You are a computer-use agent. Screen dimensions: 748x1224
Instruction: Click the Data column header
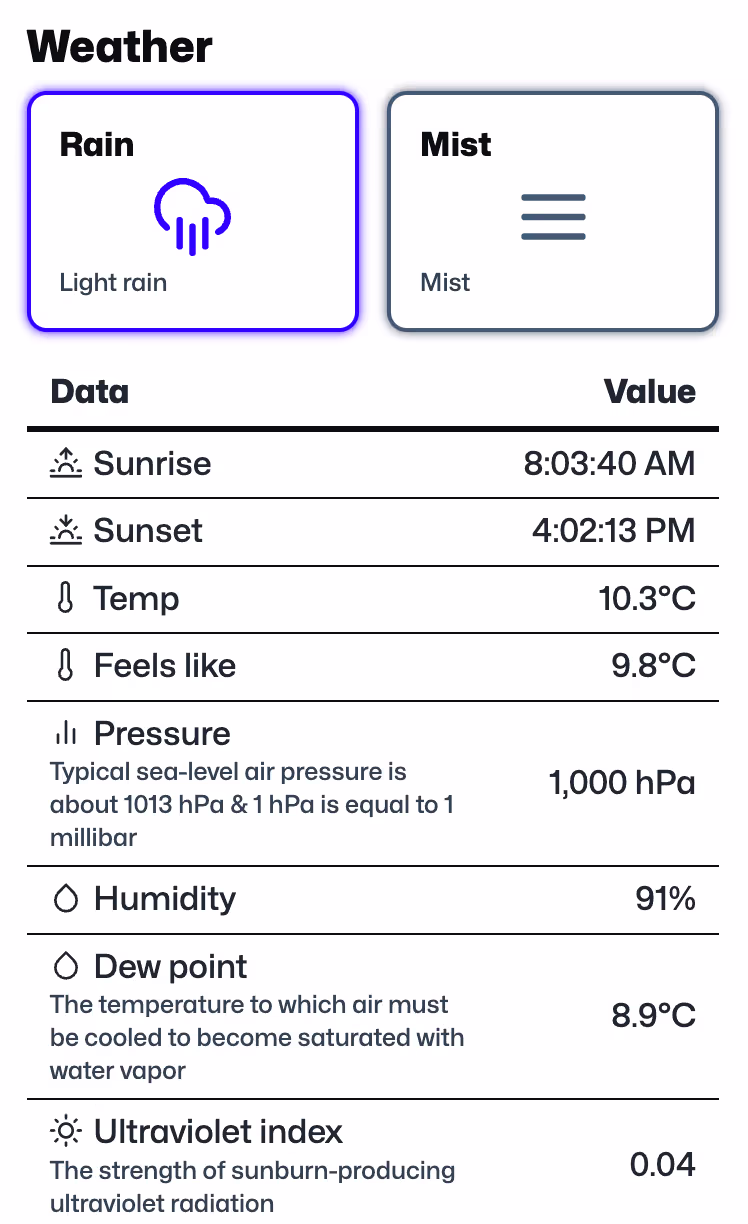(89, 391)
